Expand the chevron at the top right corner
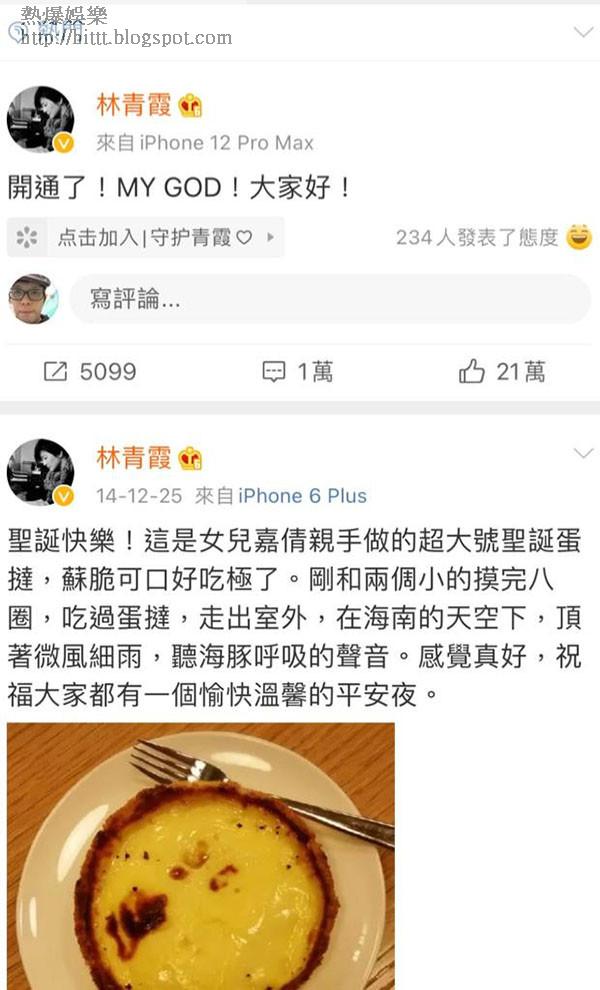600x990 pixels. click(x=583, y=32)
